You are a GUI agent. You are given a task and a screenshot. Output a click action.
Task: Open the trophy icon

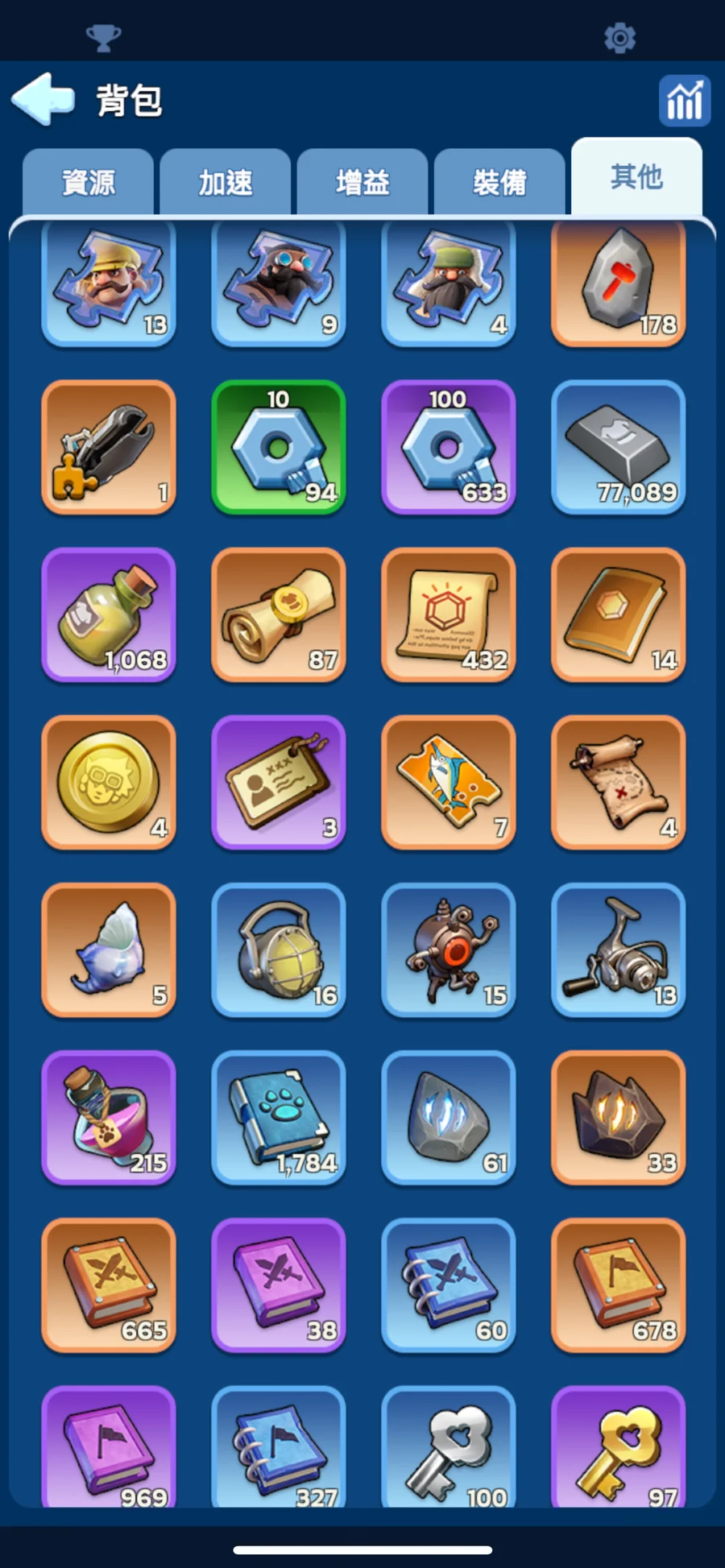[x=103, y=37]
